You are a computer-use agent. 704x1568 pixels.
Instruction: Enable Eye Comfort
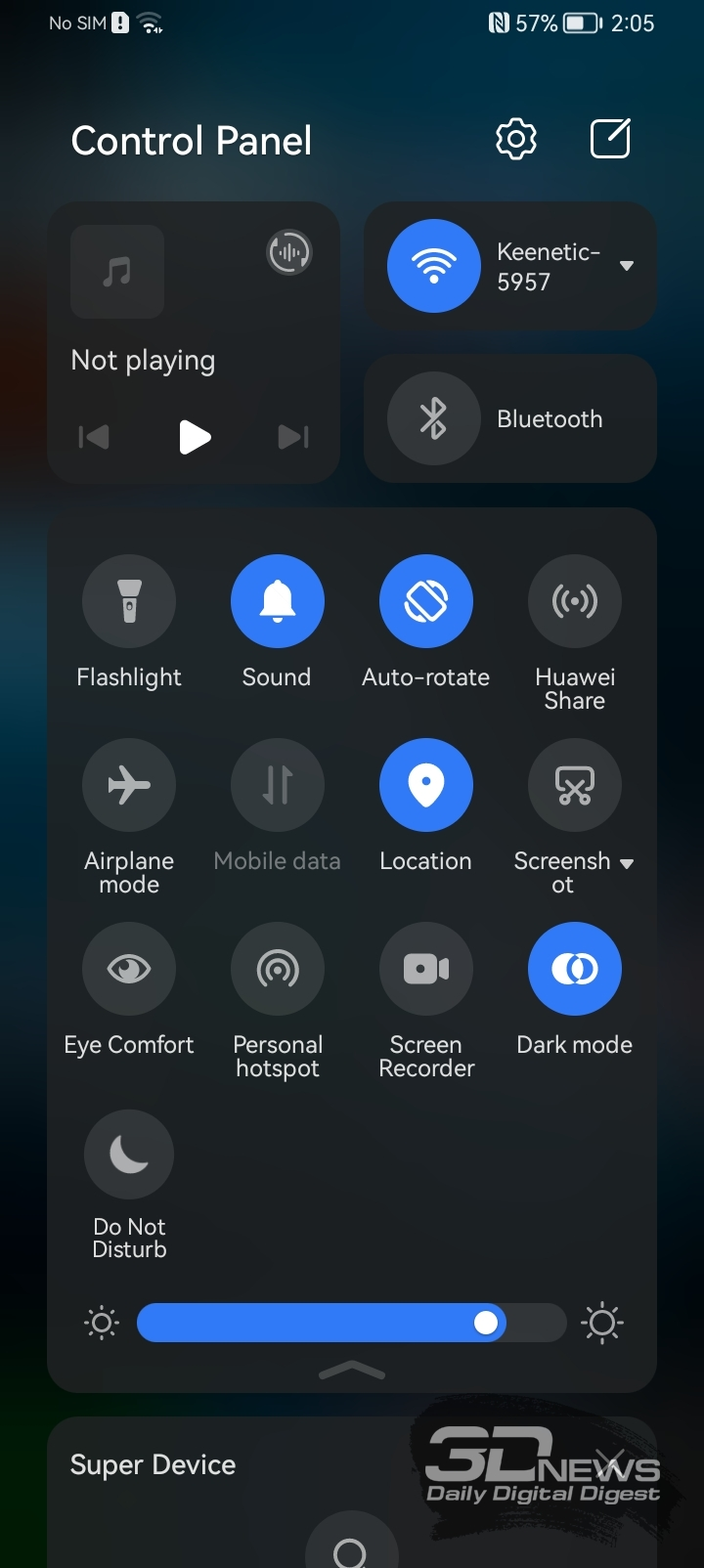click(129, 969)
